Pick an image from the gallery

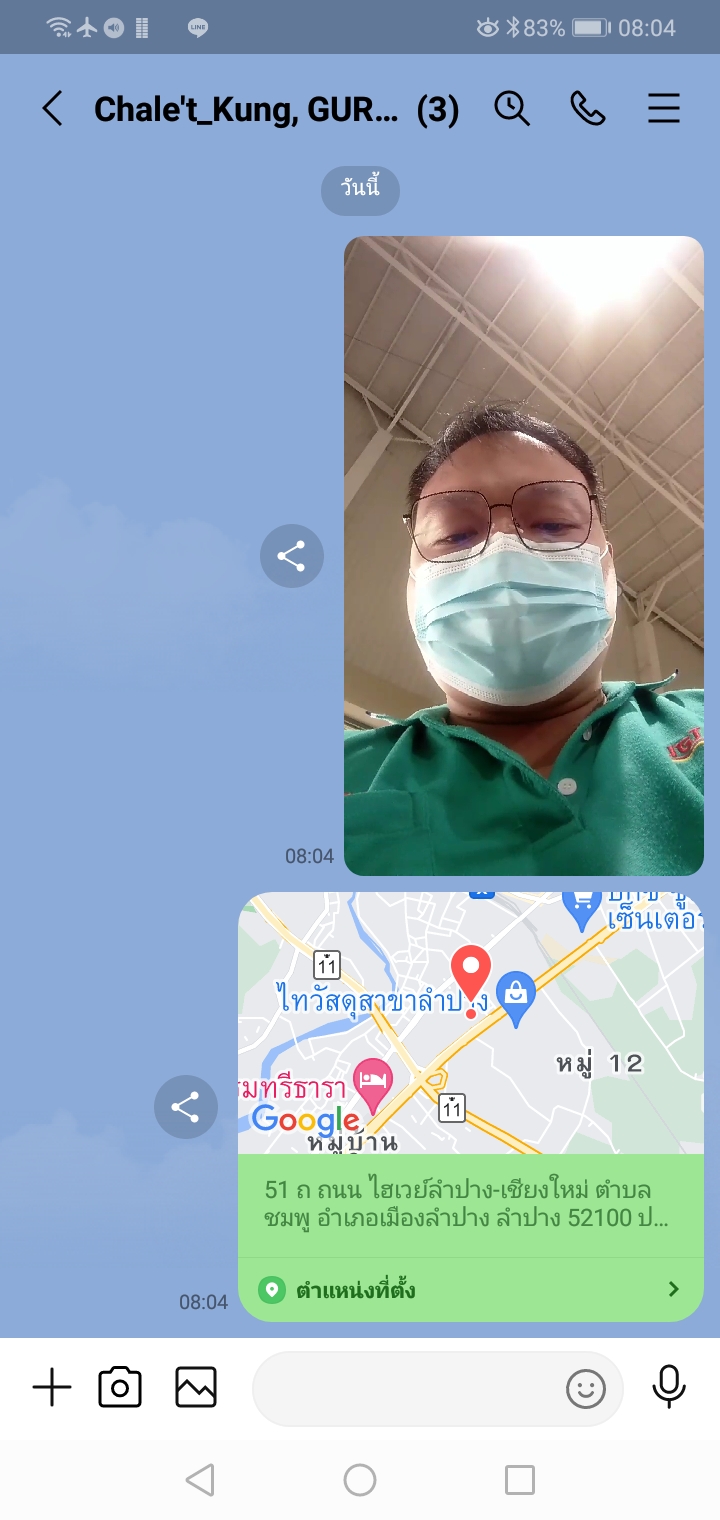196,1388
